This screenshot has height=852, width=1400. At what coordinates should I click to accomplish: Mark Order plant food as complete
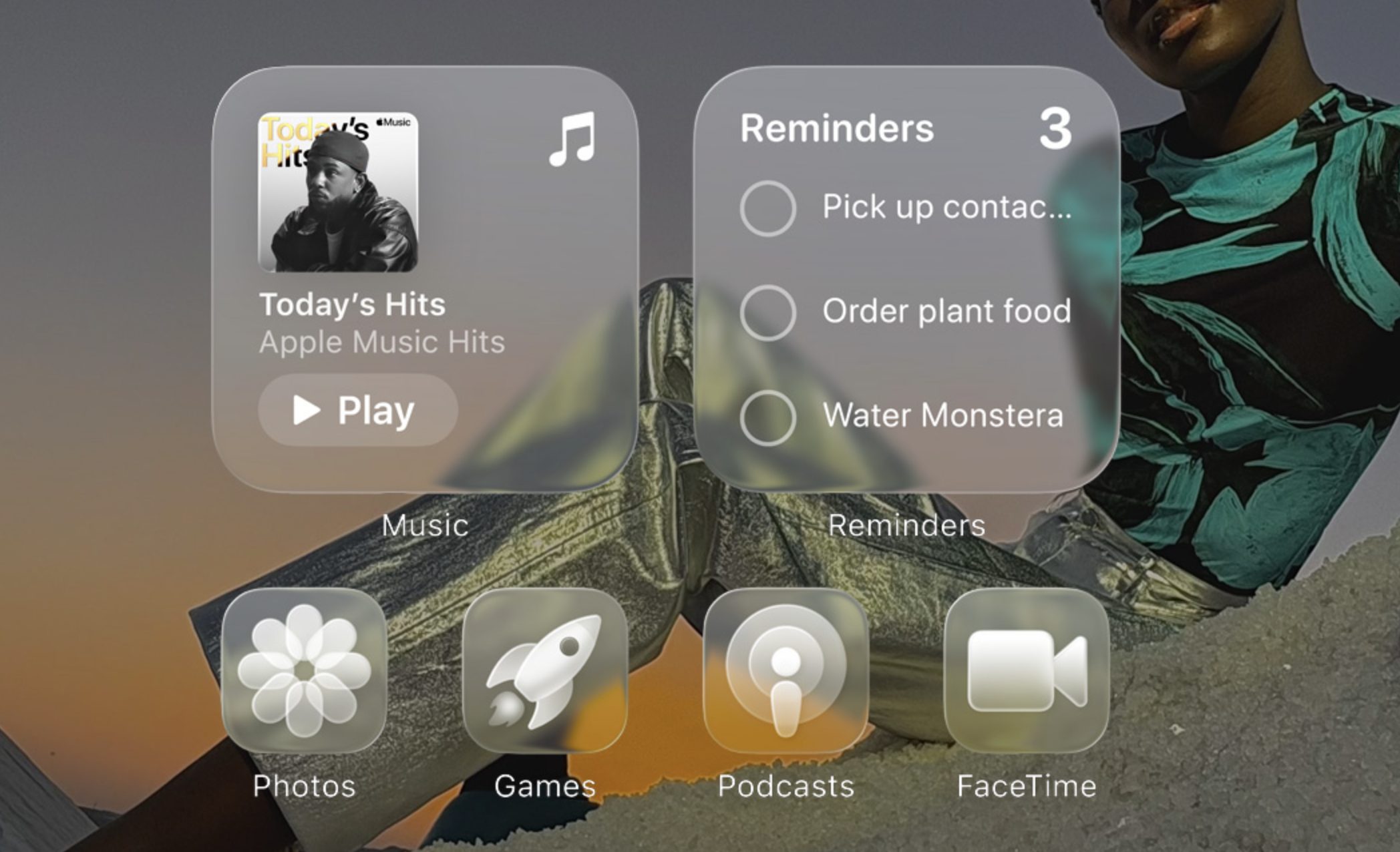coord(767,312)
